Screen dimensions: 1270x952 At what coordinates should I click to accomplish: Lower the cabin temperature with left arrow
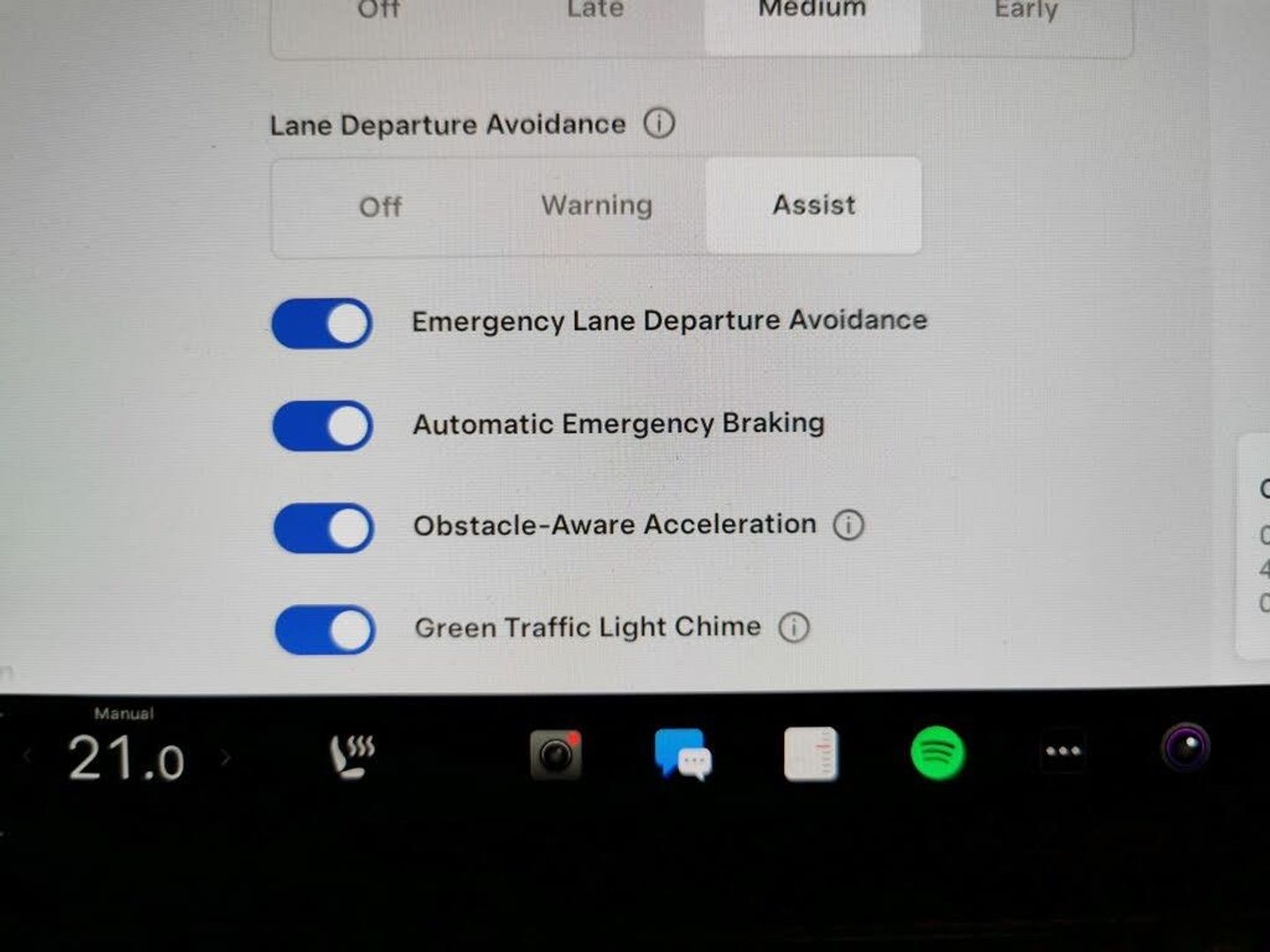(28, 757)
